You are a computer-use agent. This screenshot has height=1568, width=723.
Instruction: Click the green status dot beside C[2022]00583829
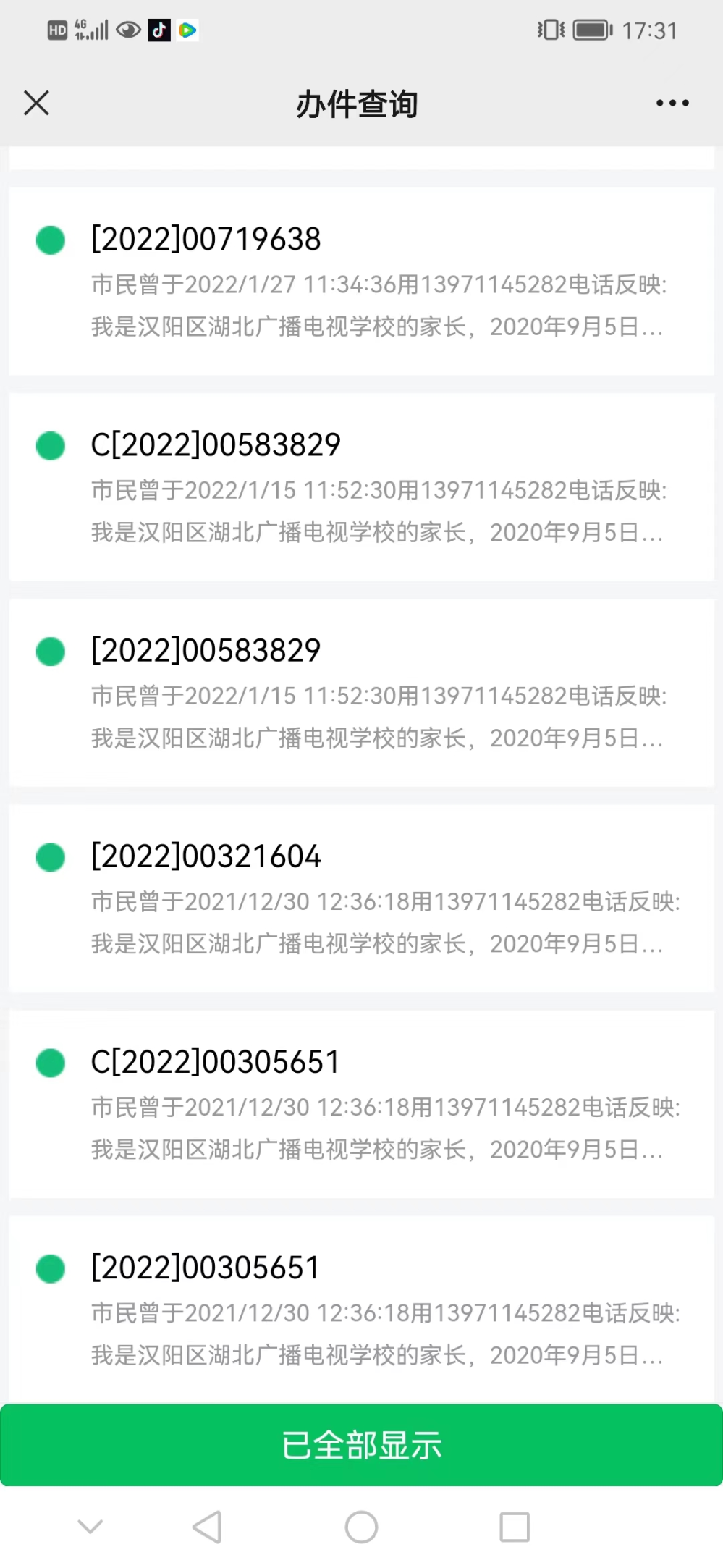coord(50,446)
